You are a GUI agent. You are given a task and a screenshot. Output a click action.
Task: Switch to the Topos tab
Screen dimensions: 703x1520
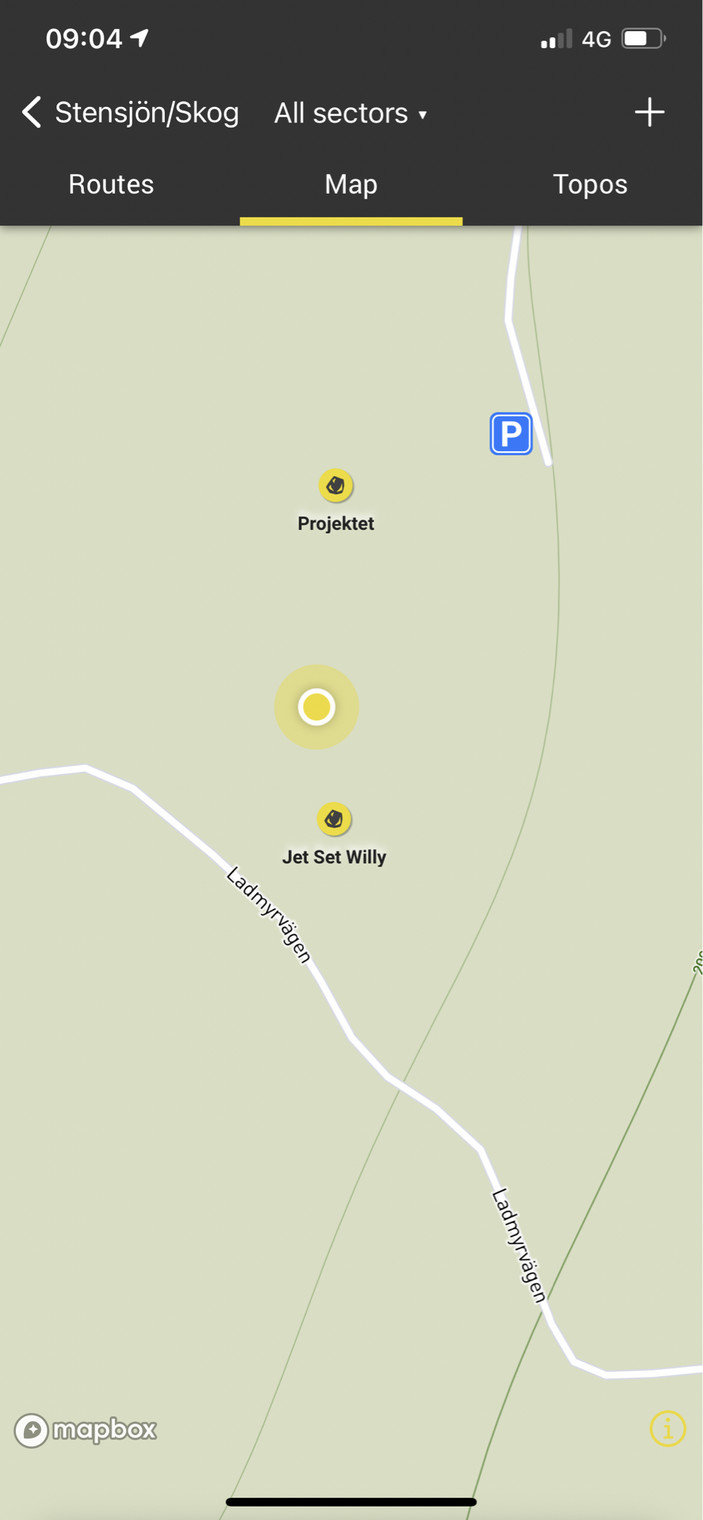coord(590,184)
